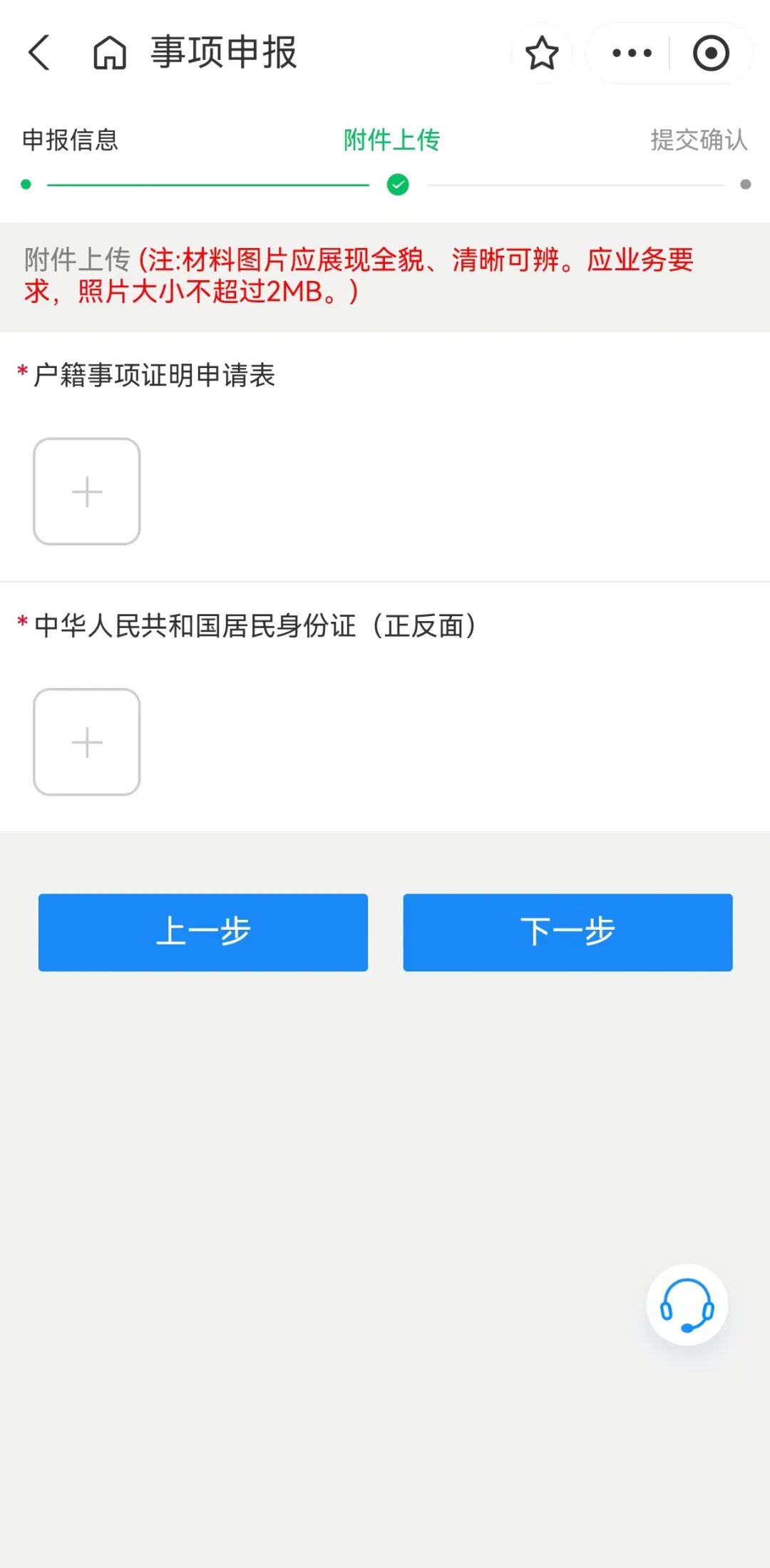Go back with the arrow icon
This screenshot has height=1568, width=770.
point(40,53)
